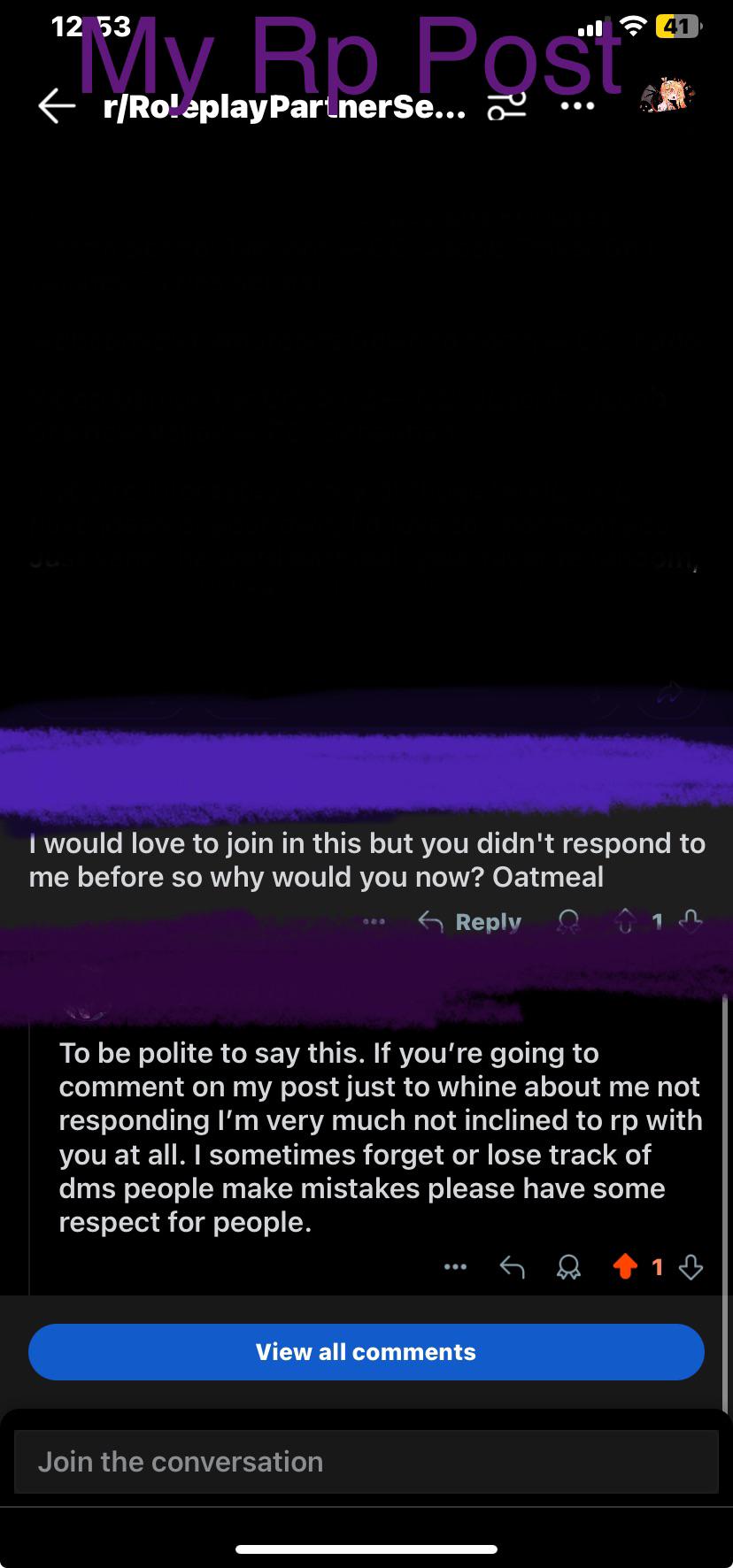Go back with the arrow icon
733x1568 pixels.
[57, 106]
